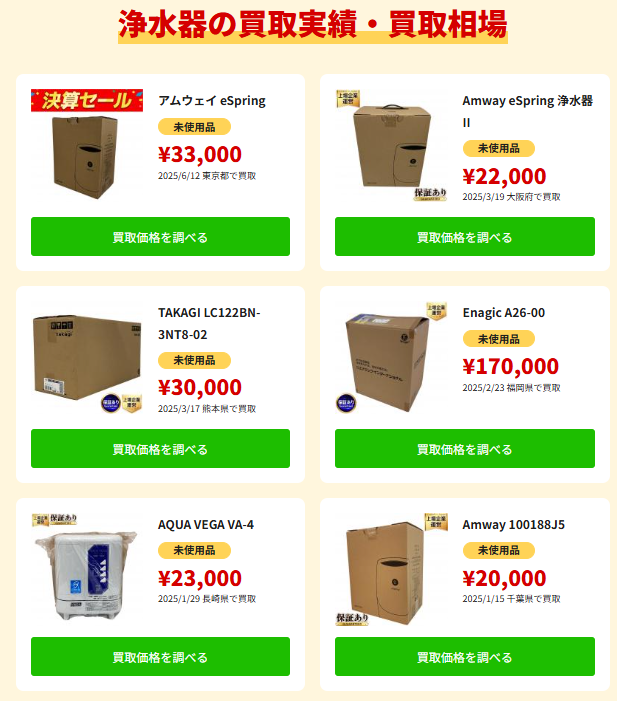Tap 買取価格を調べる under AQUA VEGA VA-4

point(160,657)
